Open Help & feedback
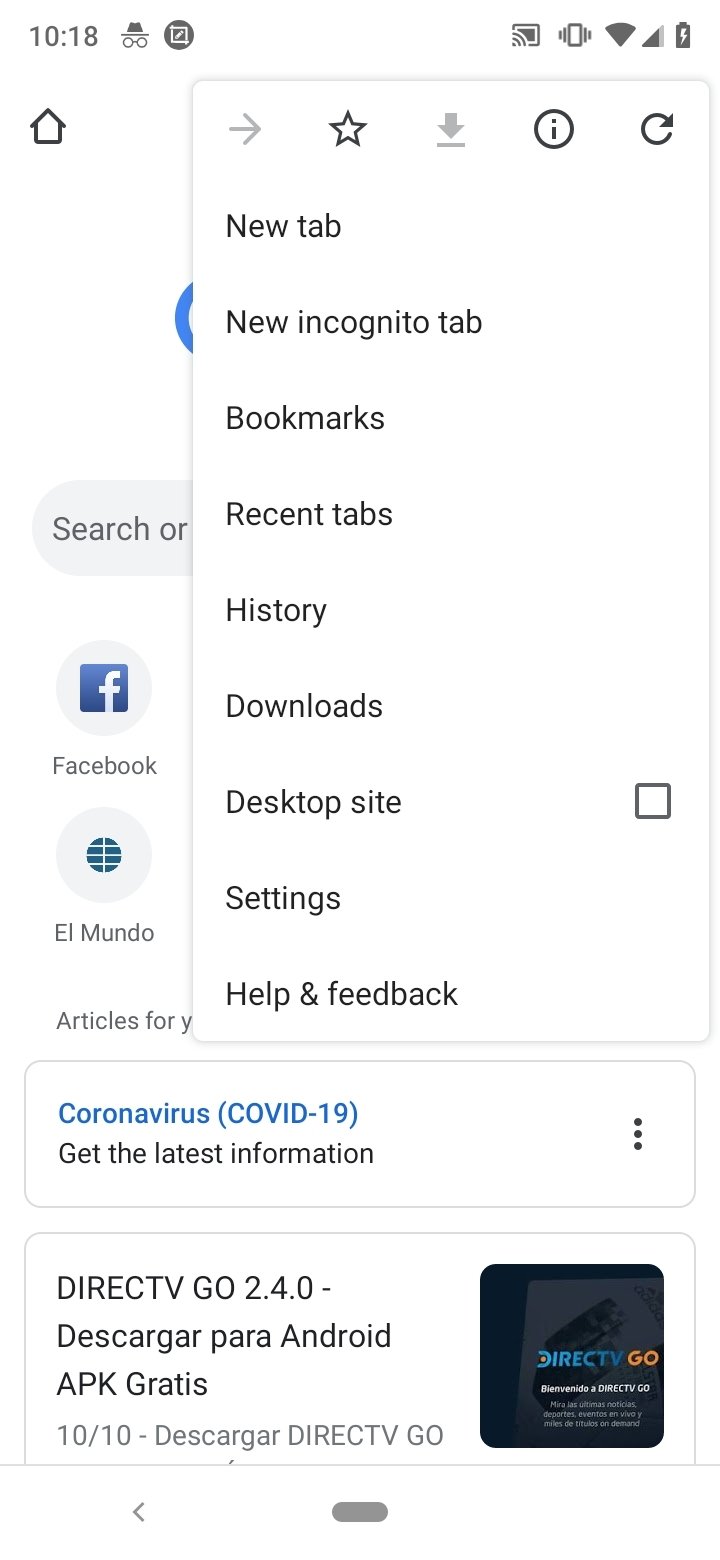 click(451, 994)
